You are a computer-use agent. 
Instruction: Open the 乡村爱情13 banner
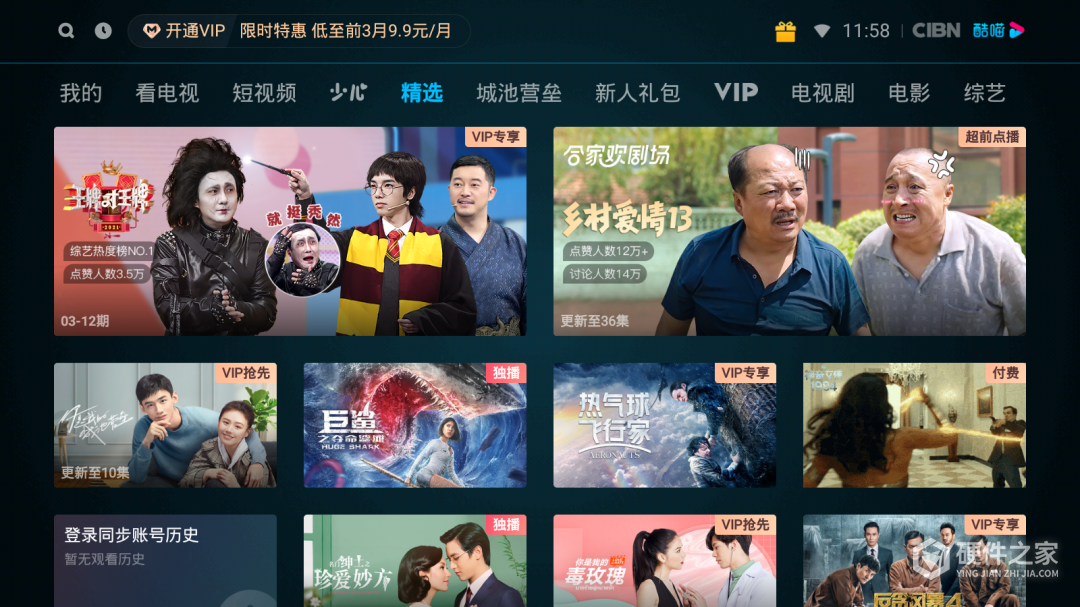[789, 231]
